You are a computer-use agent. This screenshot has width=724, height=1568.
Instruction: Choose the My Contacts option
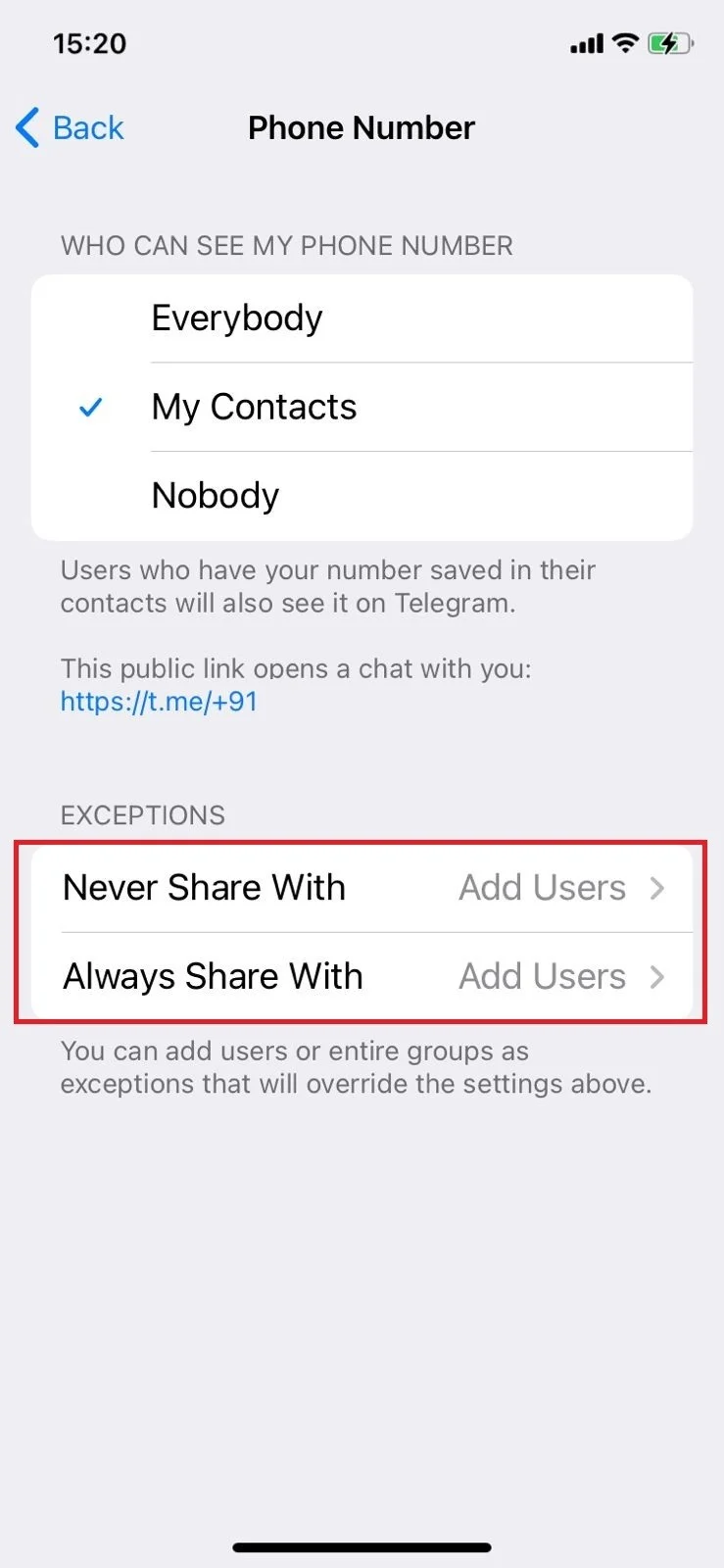click(362, 407)
